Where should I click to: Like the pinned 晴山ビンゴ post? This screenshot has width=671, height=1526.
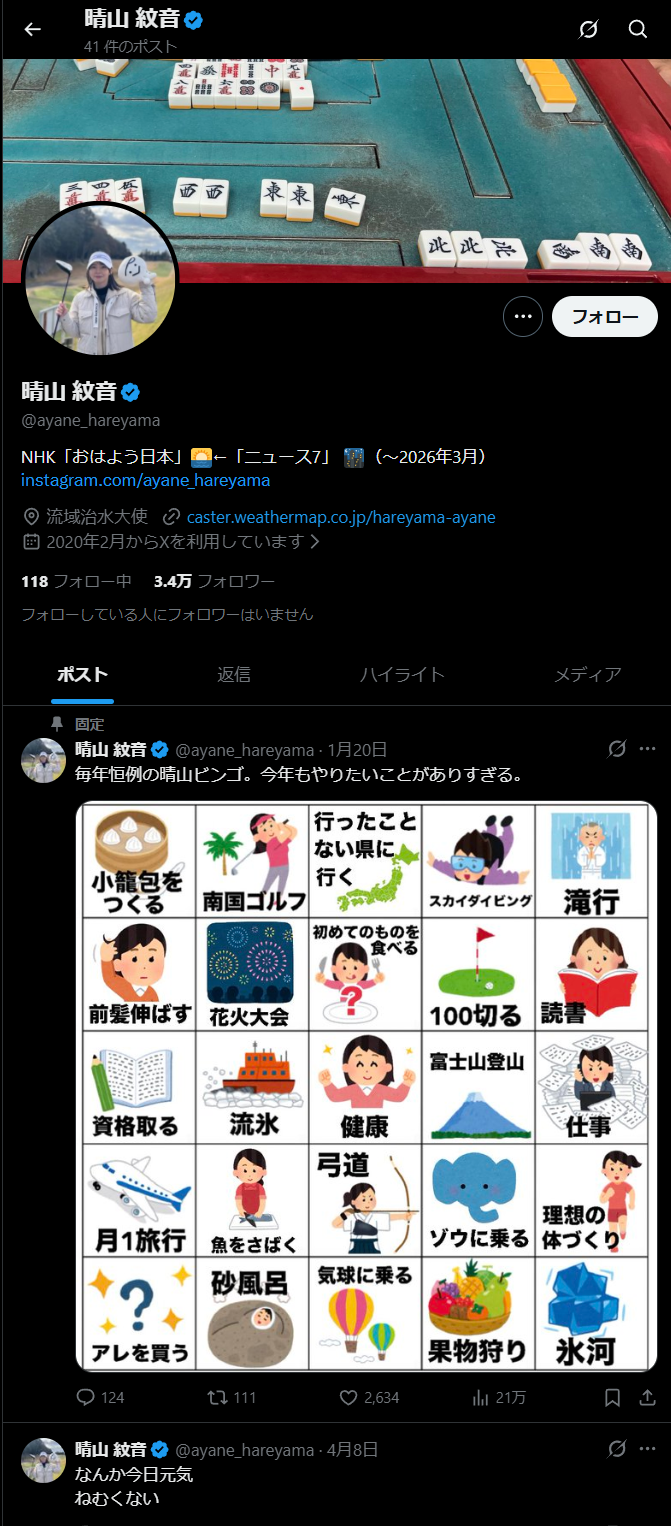tap(349, 1398)
